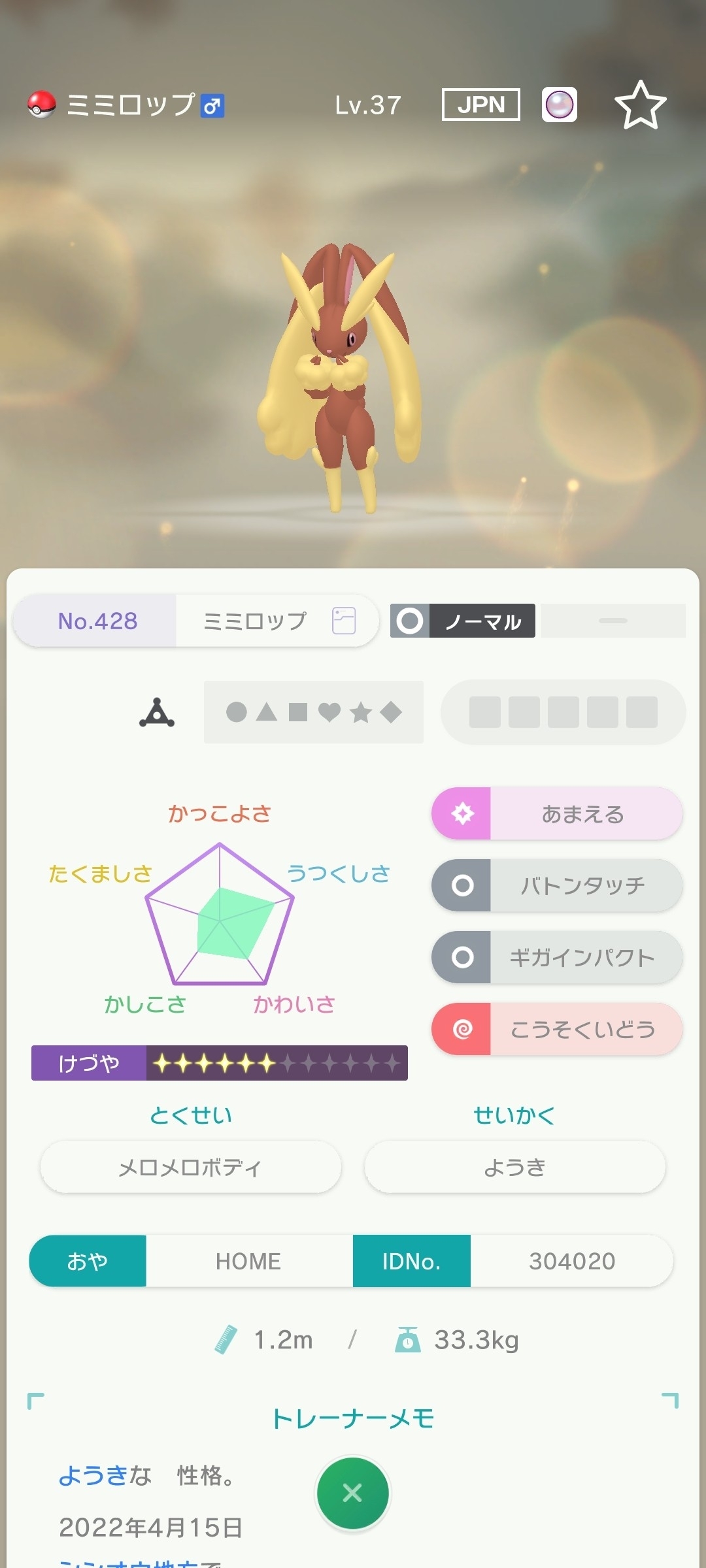Screen dimensions: 706x1568
Task: Open the ribbons slots panel
Action: (x=563, y=712)
